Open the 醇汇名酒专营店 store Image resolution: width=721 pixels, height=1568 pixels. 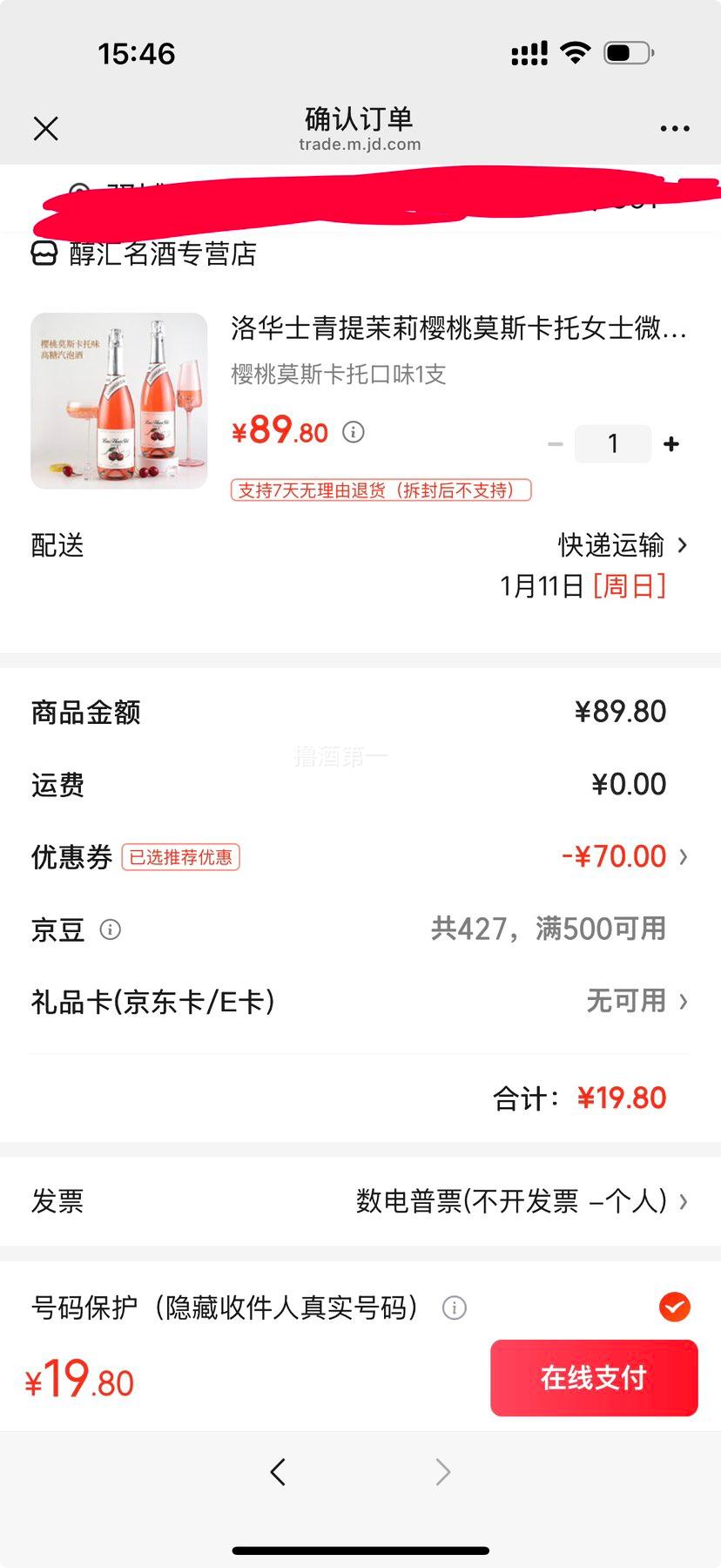(x=162, y=253)
